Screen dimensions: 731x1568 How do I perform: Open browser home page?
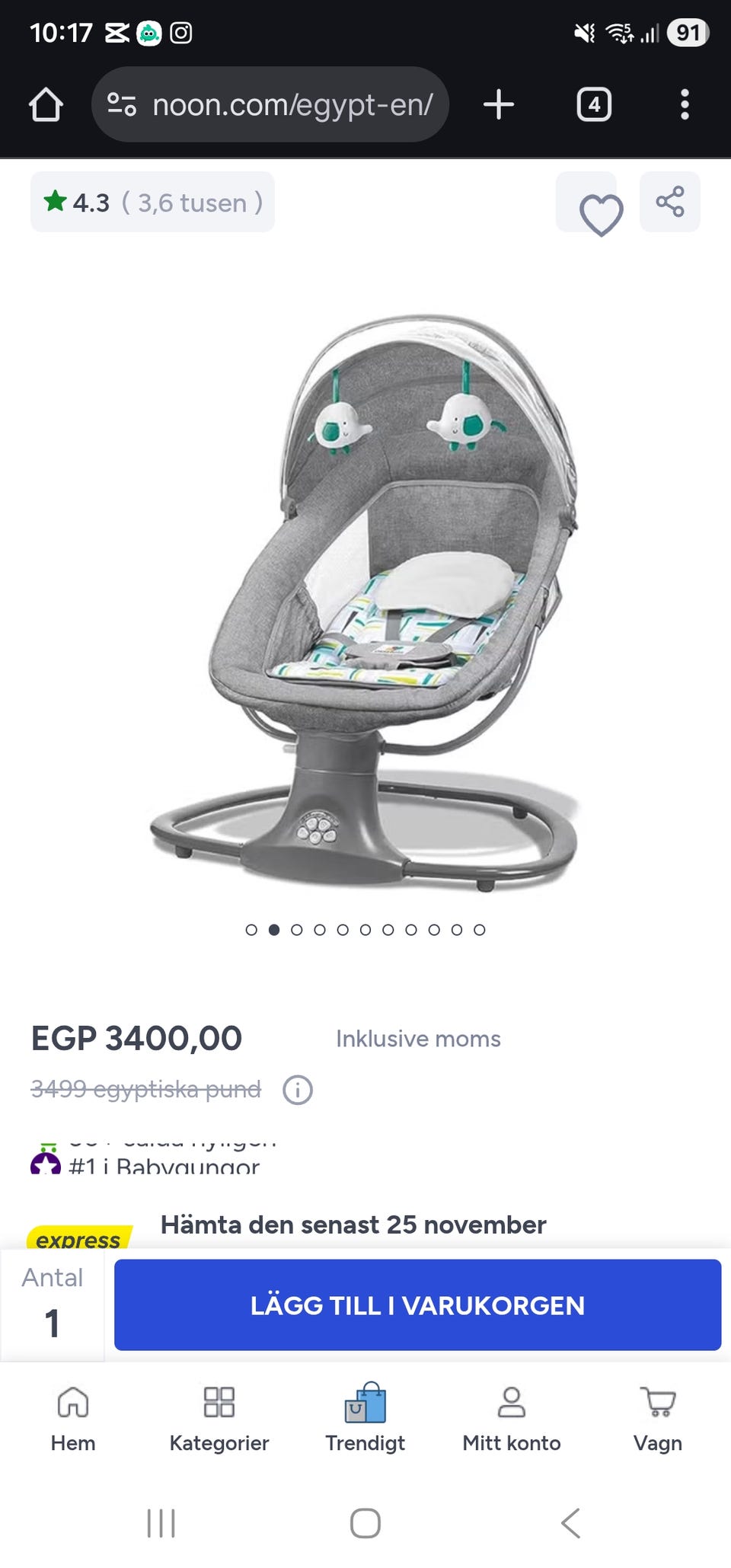(46, 104)
